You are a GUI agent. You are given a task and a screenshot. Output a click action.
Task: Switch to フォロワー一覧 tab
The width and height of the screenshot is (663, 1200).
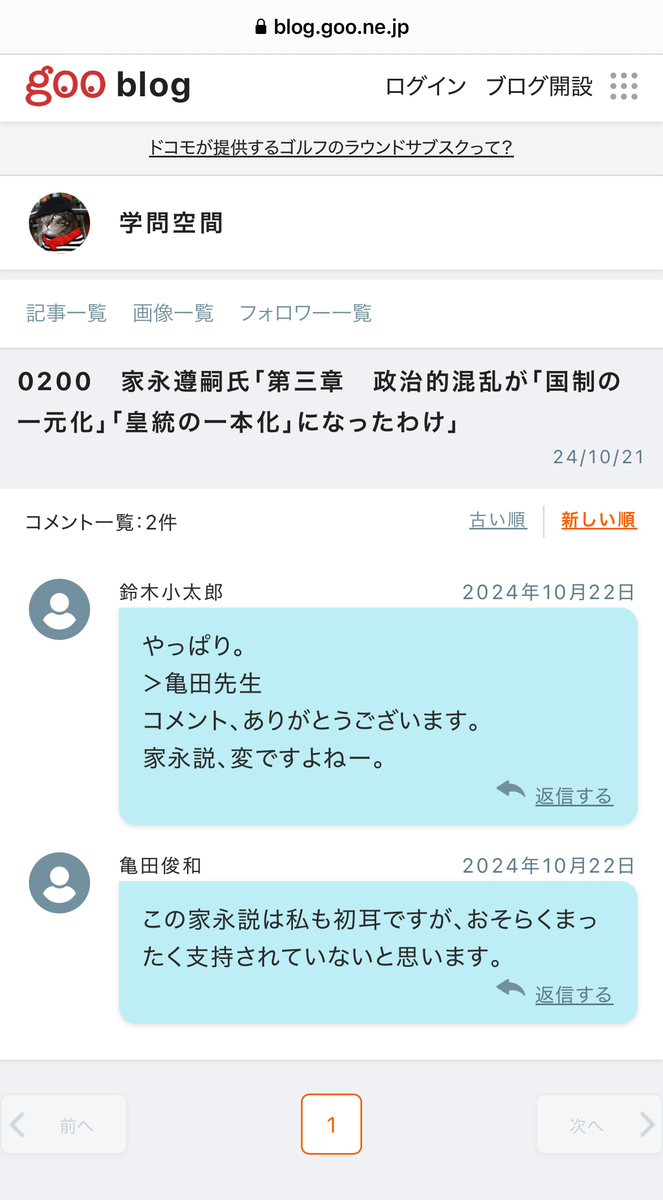305,313
